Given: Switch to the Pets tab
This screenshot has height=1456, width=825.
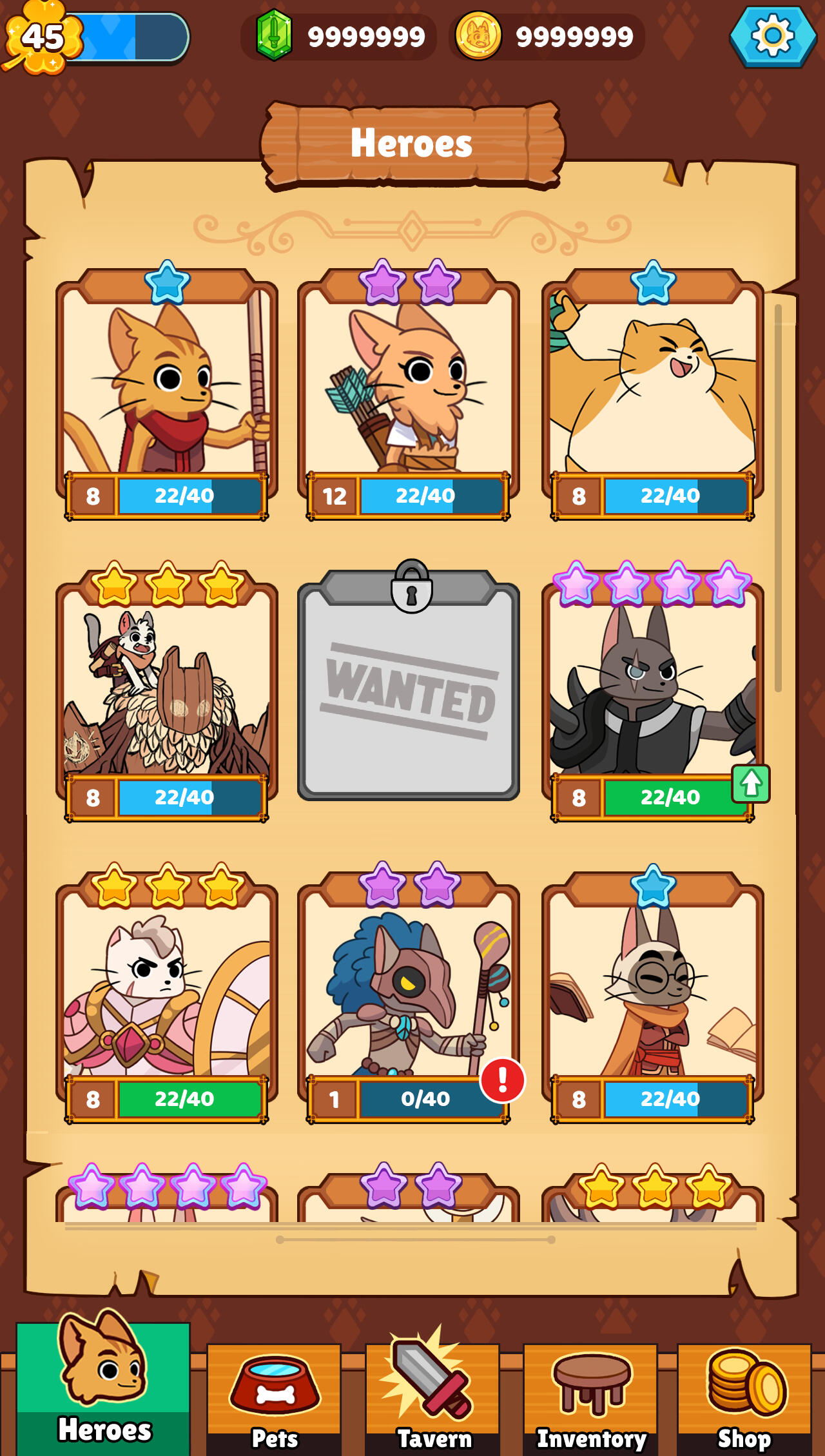Looking at the screenshot, I should [275, 1399].
